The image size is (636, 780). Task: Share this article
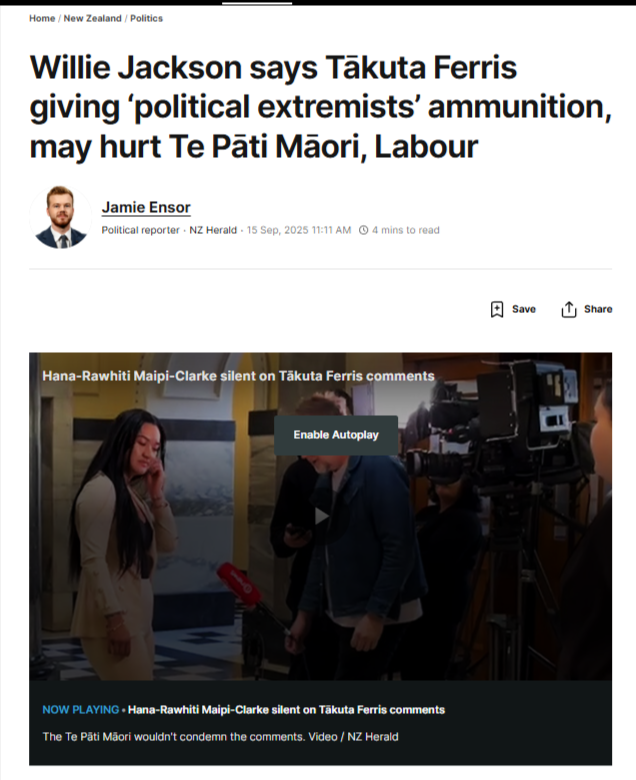587,309
